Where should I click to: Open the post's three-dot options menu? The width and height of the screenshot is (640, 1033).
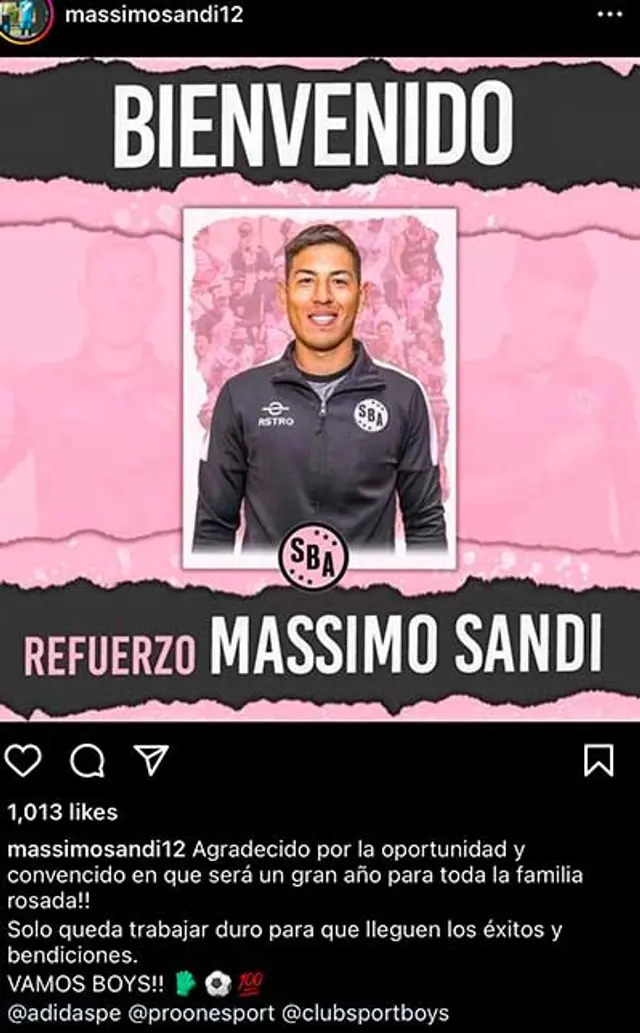[609, 15]
